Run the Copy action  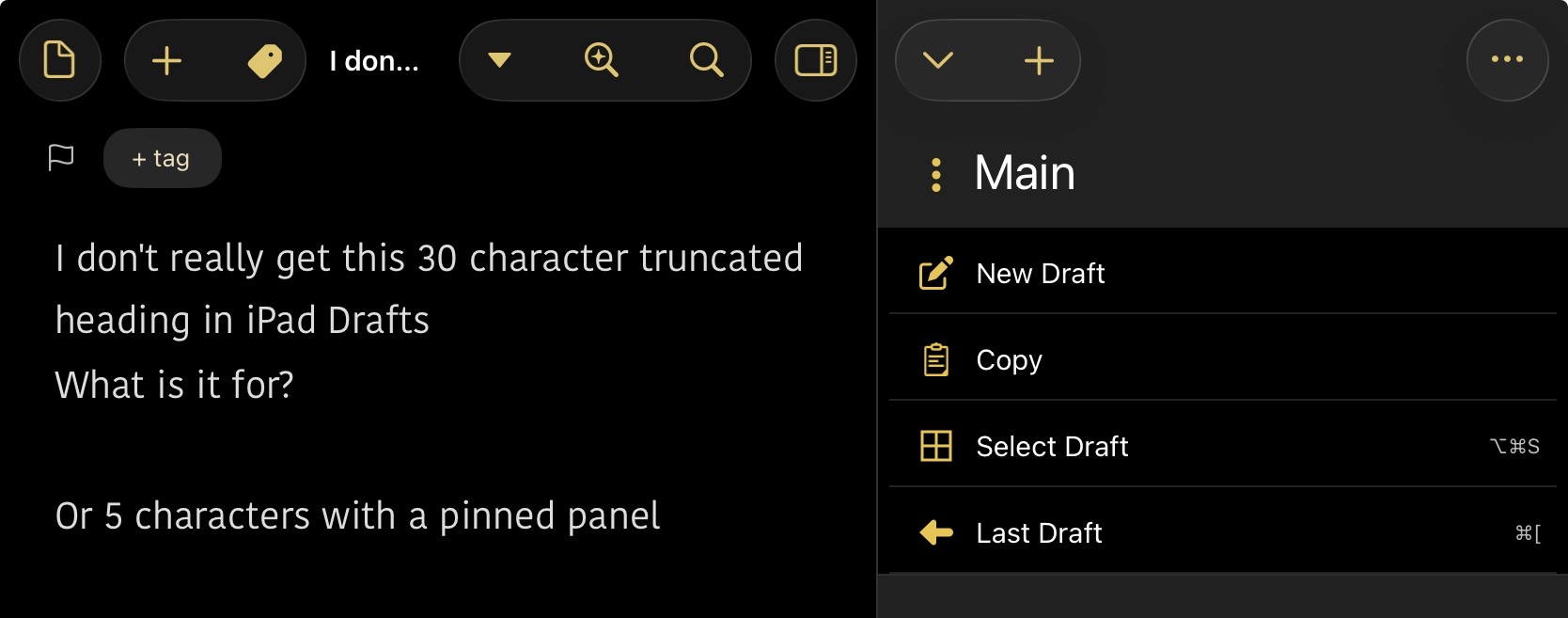pyautogui.click(x=1009, y=360)
